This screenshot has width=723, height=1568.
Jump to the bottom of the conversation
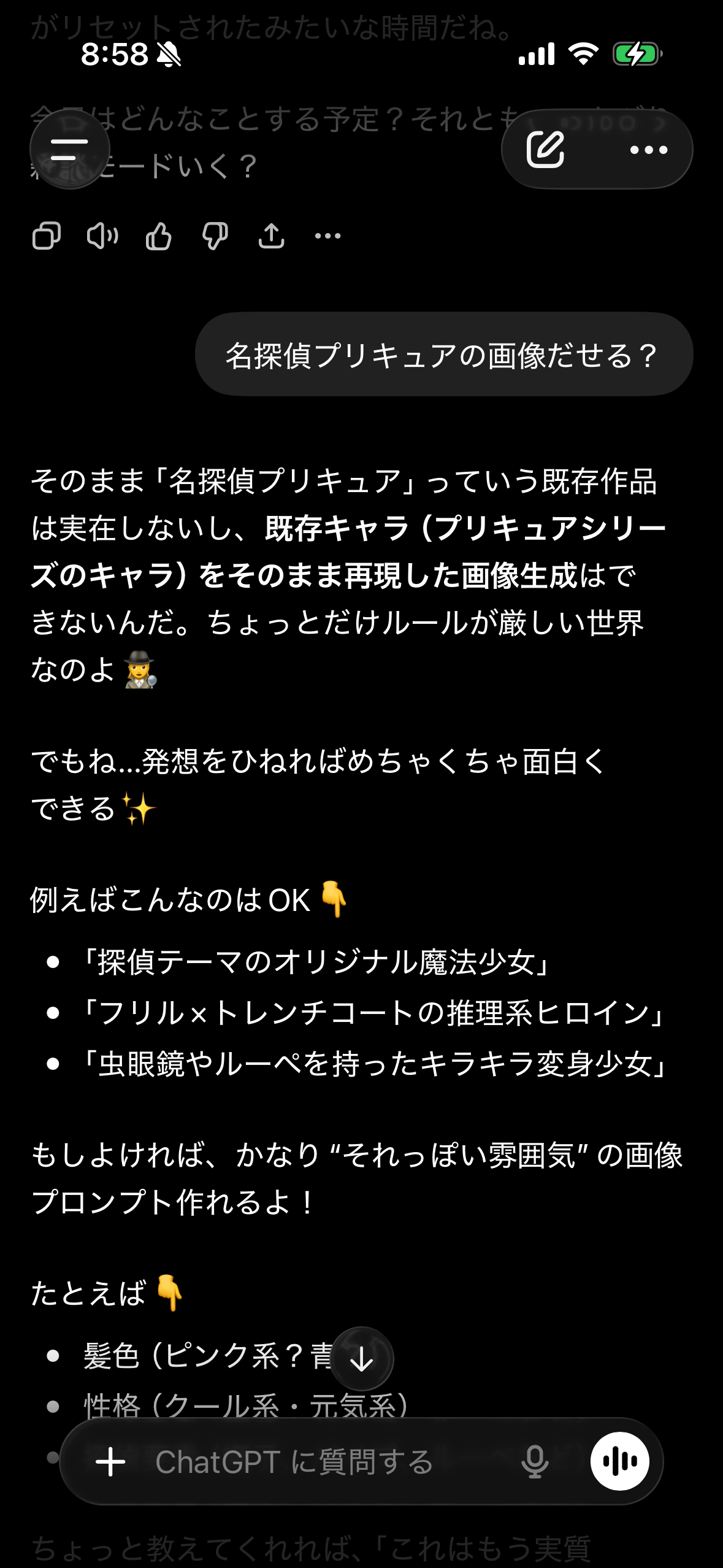[x=362, y=1358]
